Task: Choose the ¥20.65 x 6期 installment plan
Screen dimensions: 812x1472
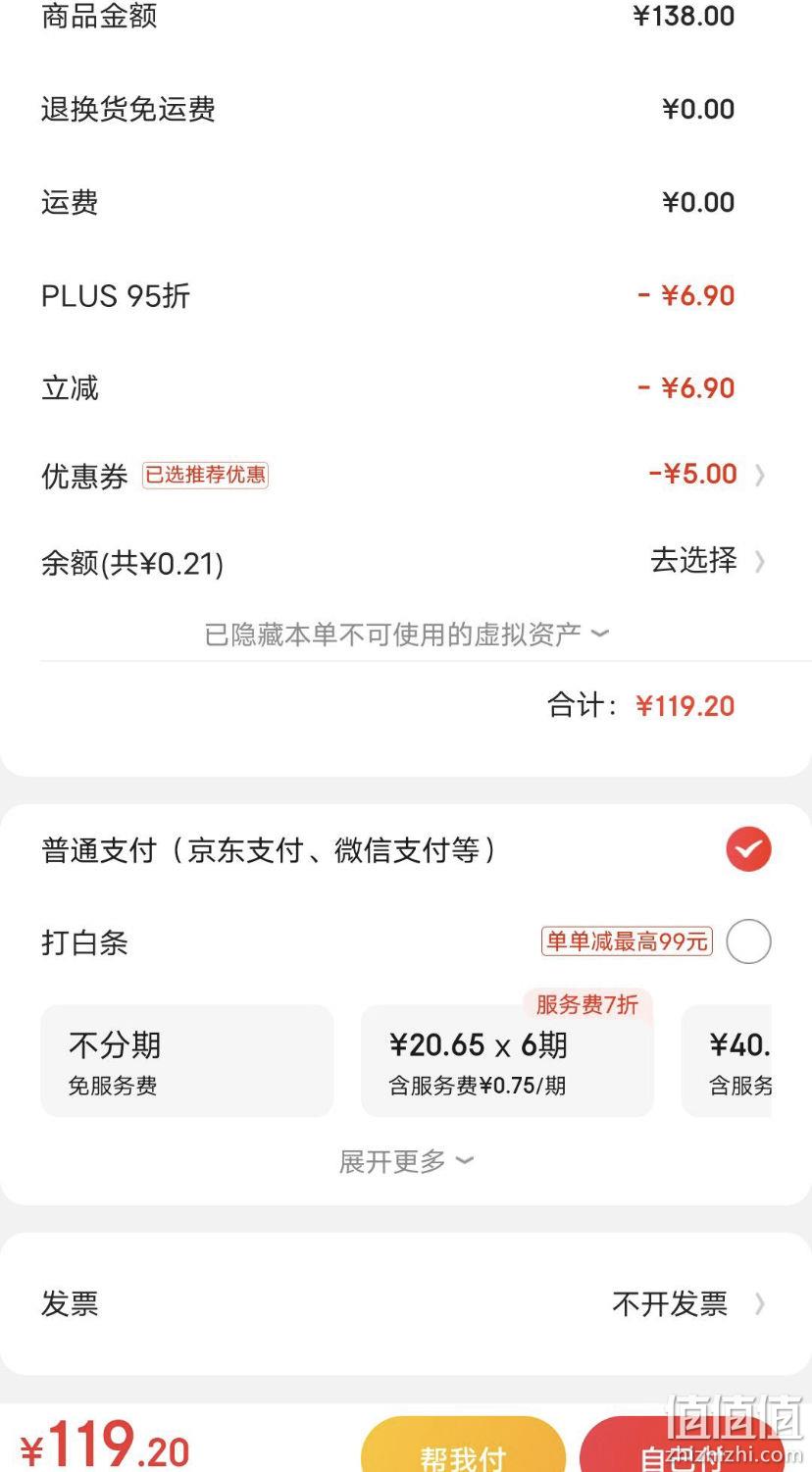Action: 507,1061
